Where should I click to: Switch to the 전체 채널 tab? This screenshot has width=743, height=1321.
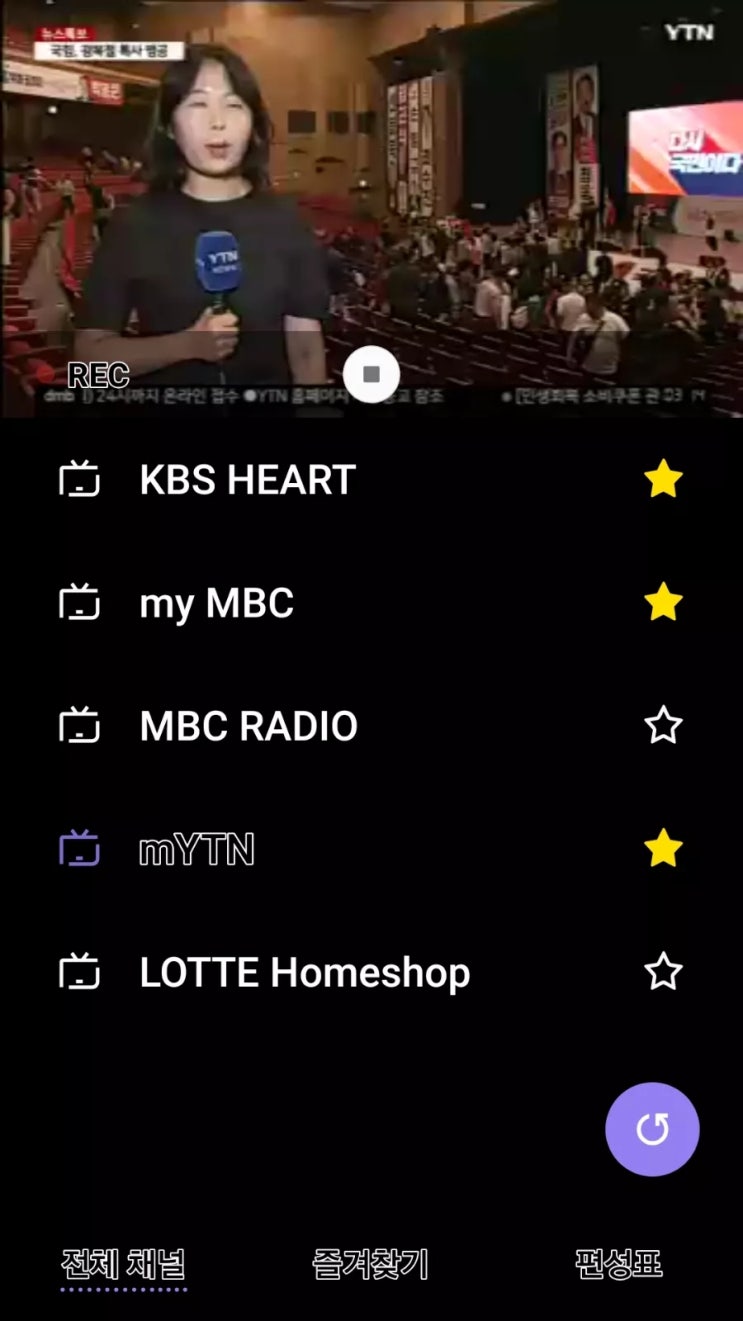(x=123, y=1265)
